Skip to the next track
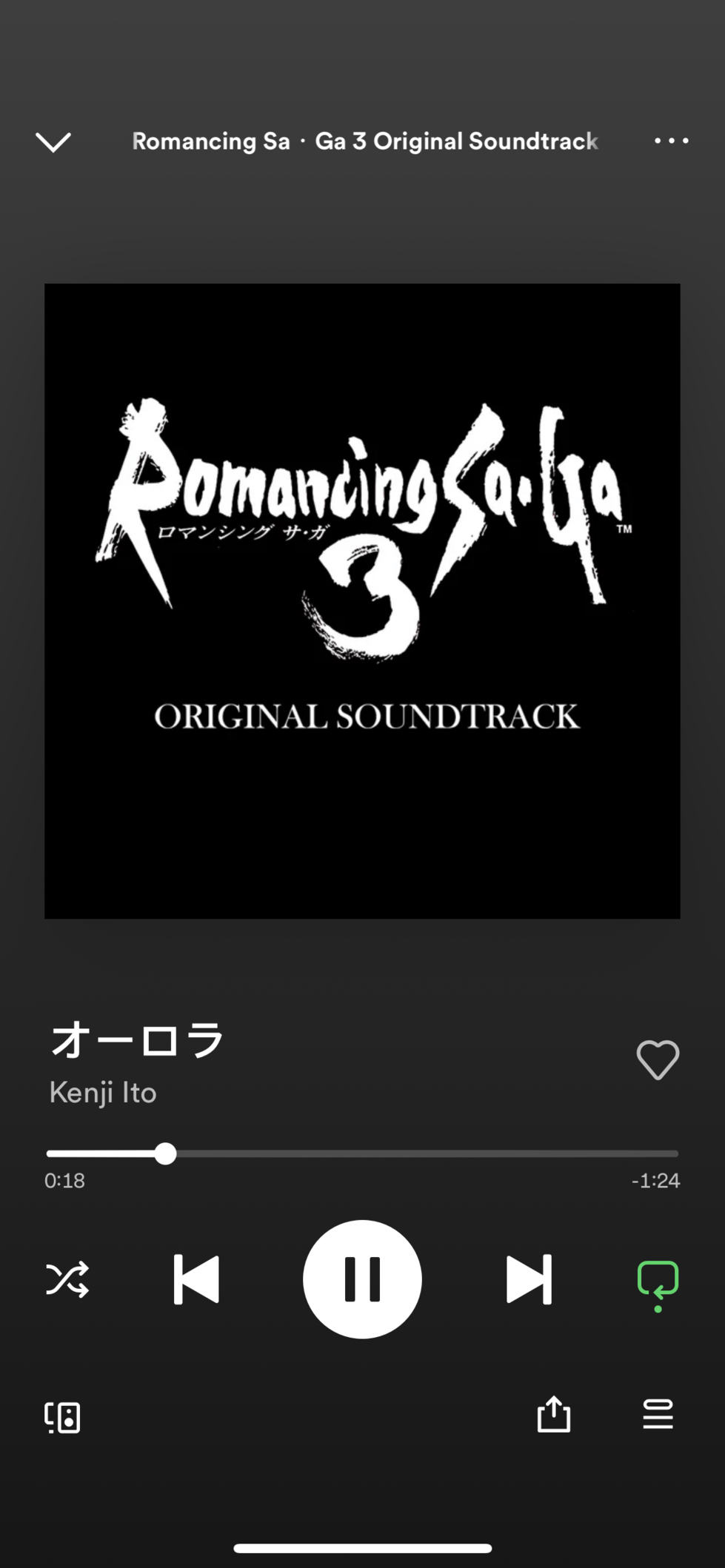This screenshot has width=725, height=1568. click(x=529, y=1279)
